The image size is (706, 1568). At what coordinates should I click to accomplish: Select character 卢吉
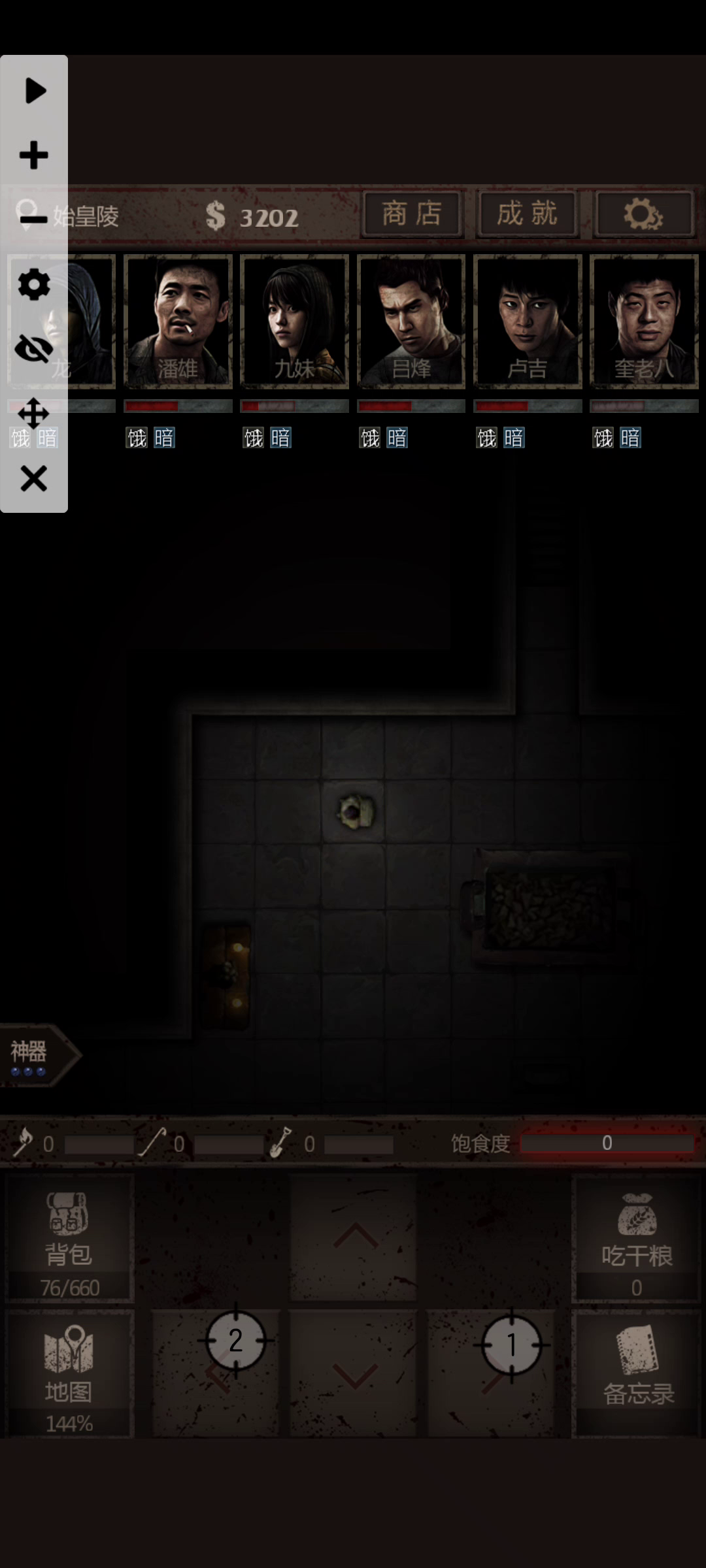(x=528, y=321)
